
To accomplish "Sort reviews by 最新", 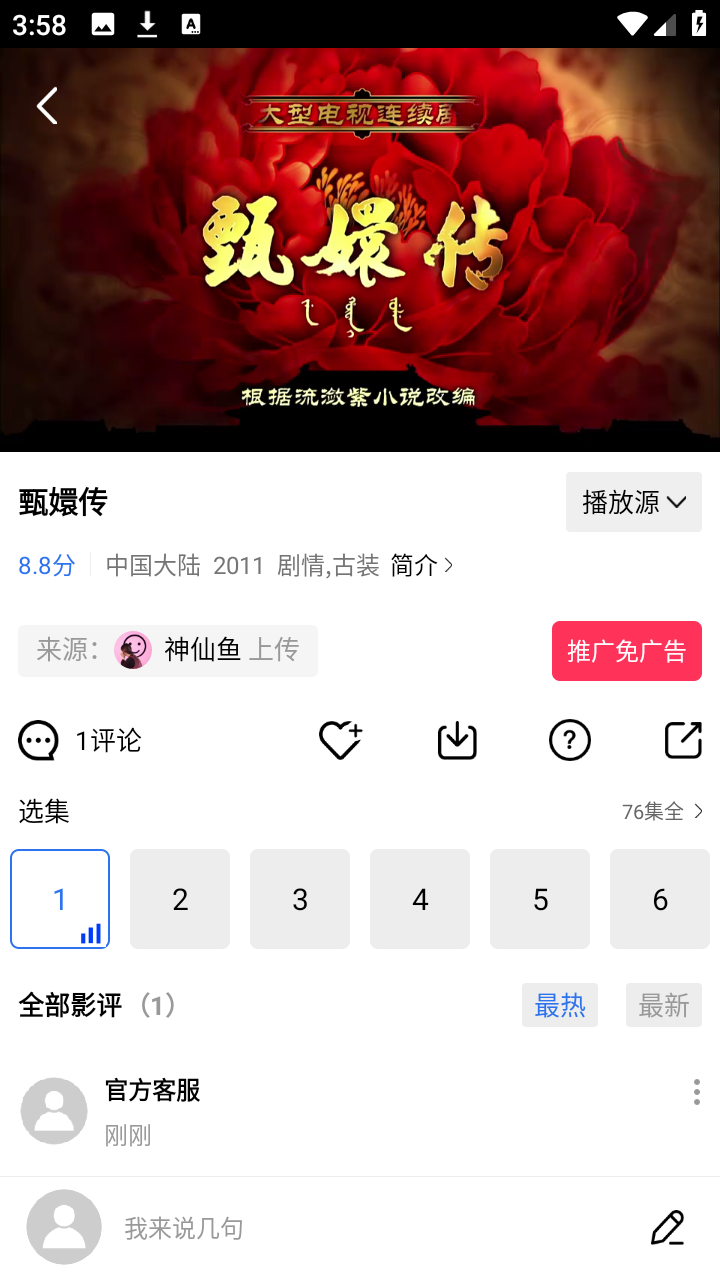I will point(664,1005).
